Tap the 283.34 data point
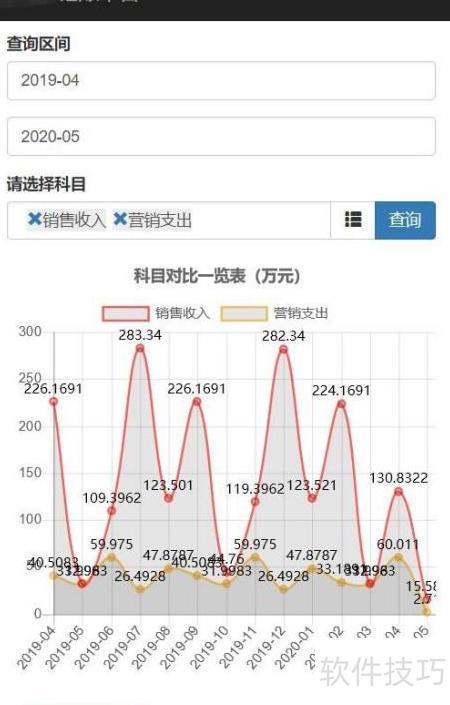This screenshot has width=450, height=705. [x=140, y=348]
